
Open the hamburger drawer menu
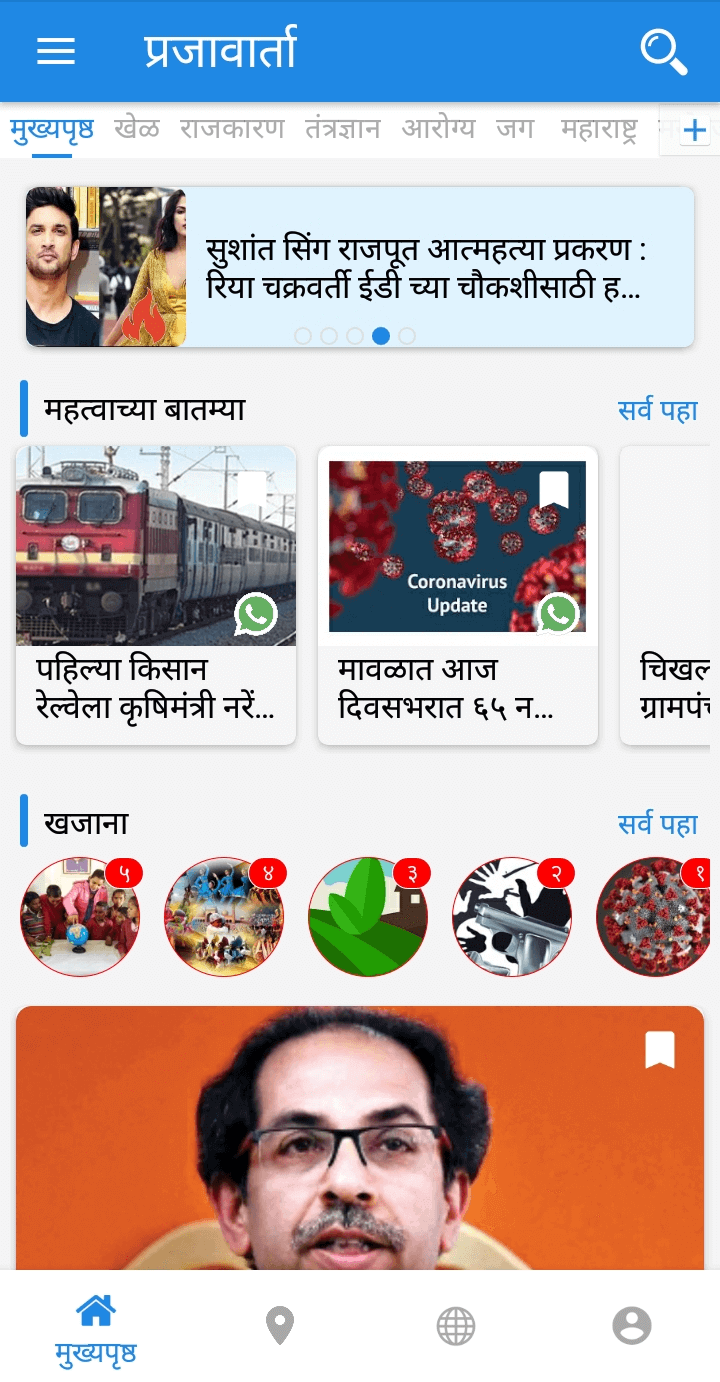tap(56, 51)
